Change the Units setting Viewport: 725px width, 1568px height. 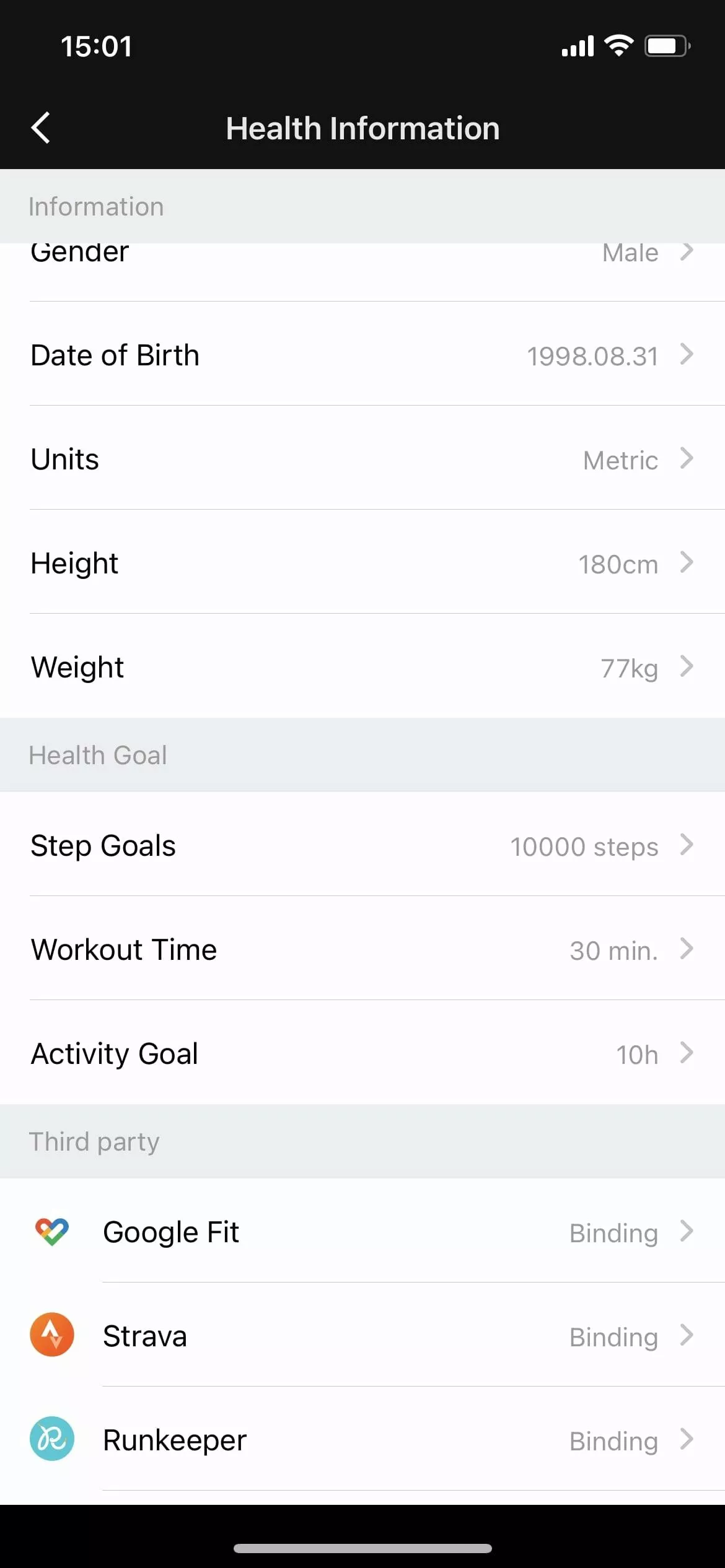coord(362,458)
